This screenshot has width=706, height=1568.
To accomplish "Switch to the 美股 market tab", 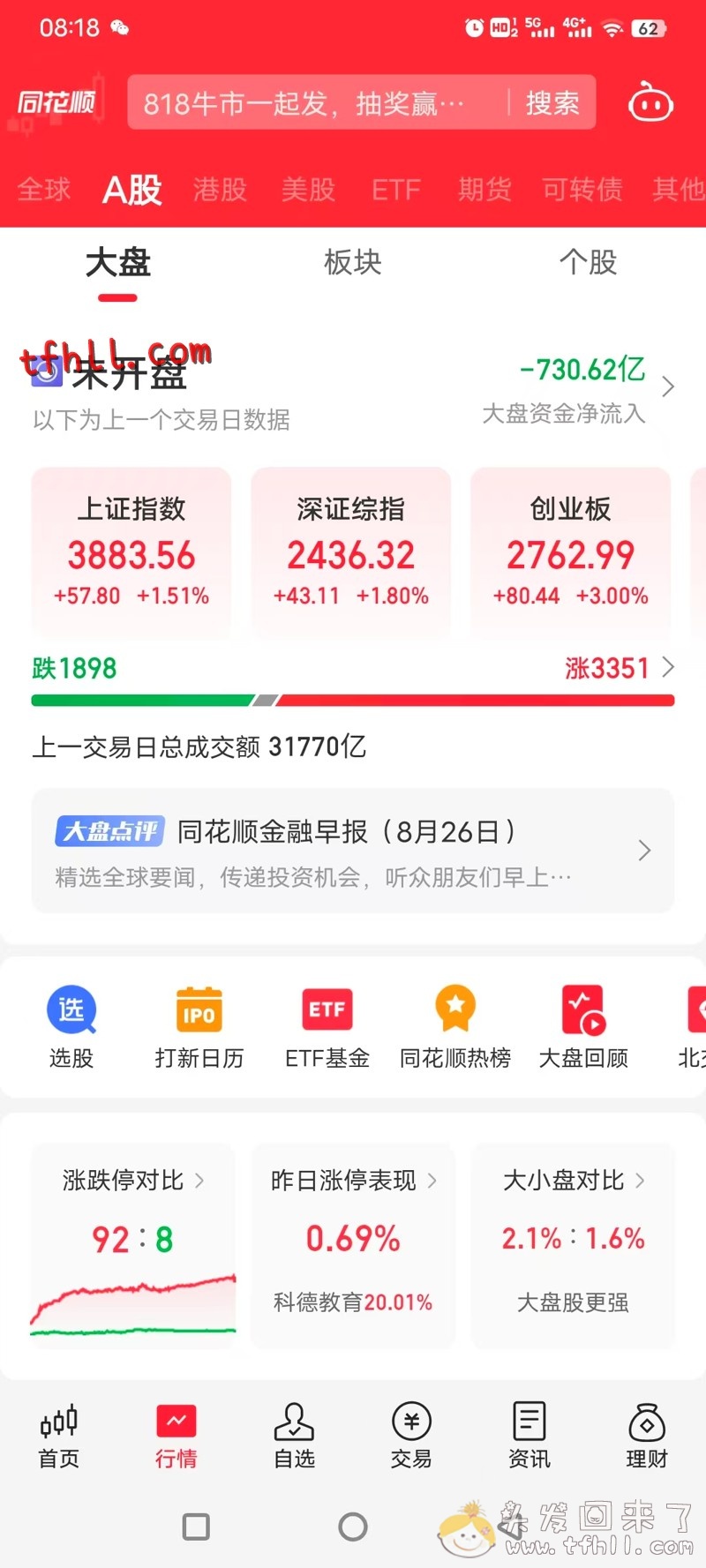I will pos(308,189).
